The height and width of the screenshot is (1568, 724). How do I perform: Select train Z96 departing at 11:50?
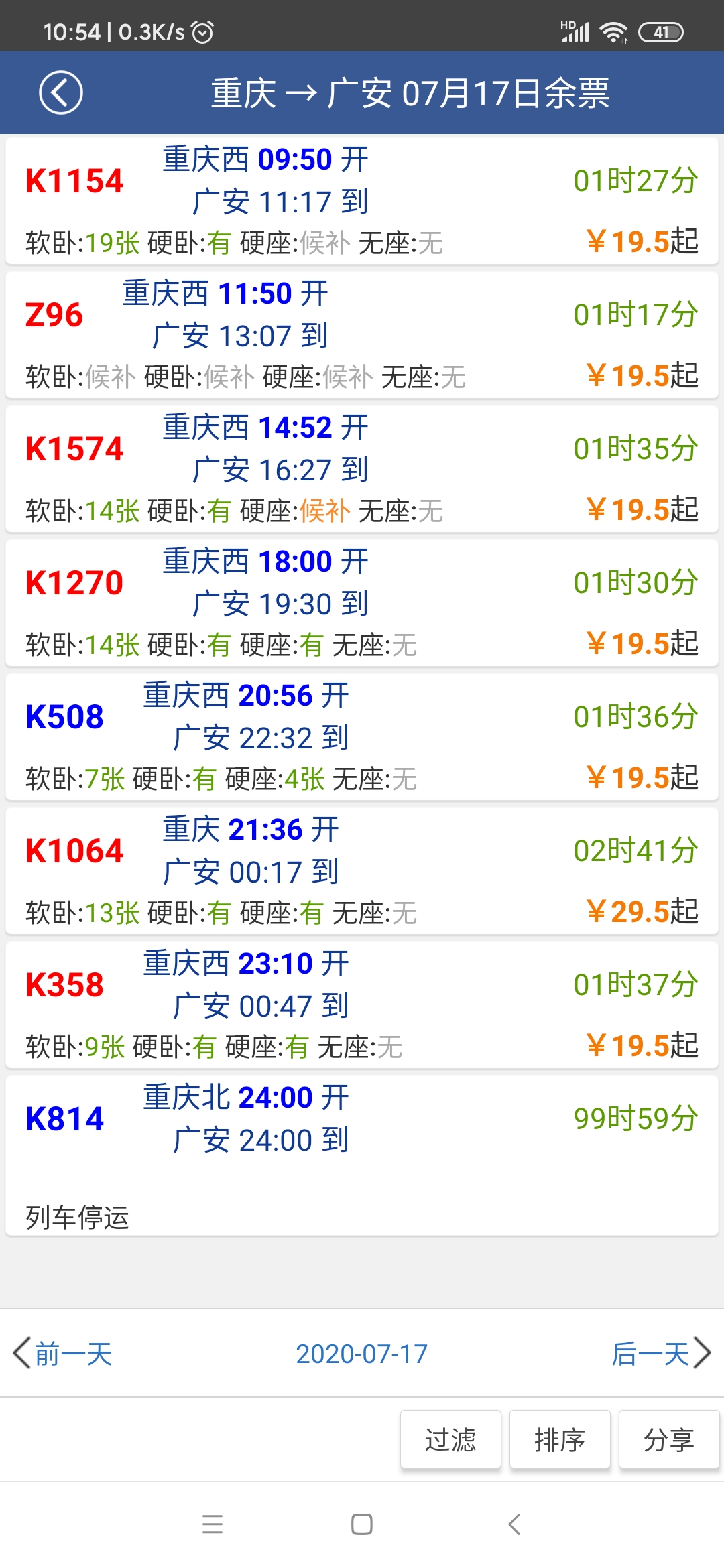(362, 335)
